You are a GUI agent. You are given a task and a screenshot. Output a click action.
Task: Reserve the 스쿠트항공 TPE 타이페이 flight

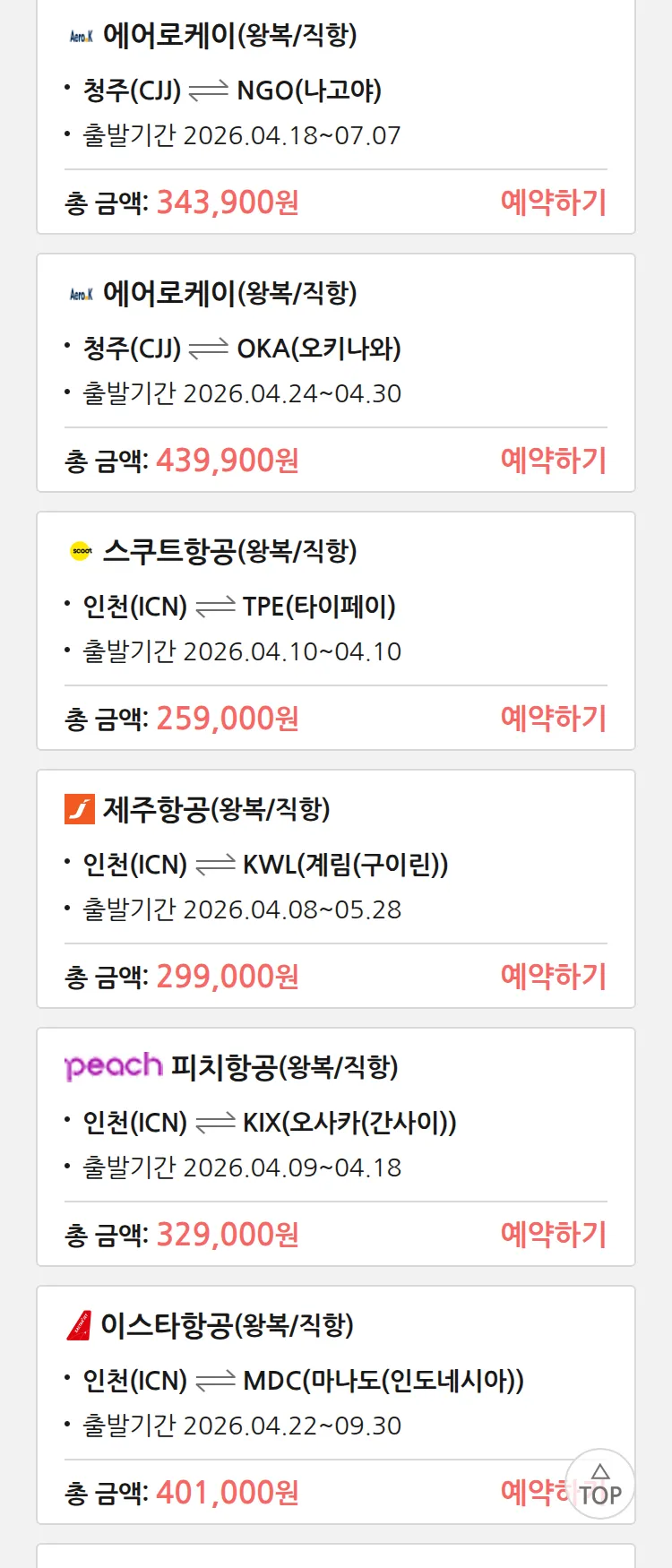point(553,719)
